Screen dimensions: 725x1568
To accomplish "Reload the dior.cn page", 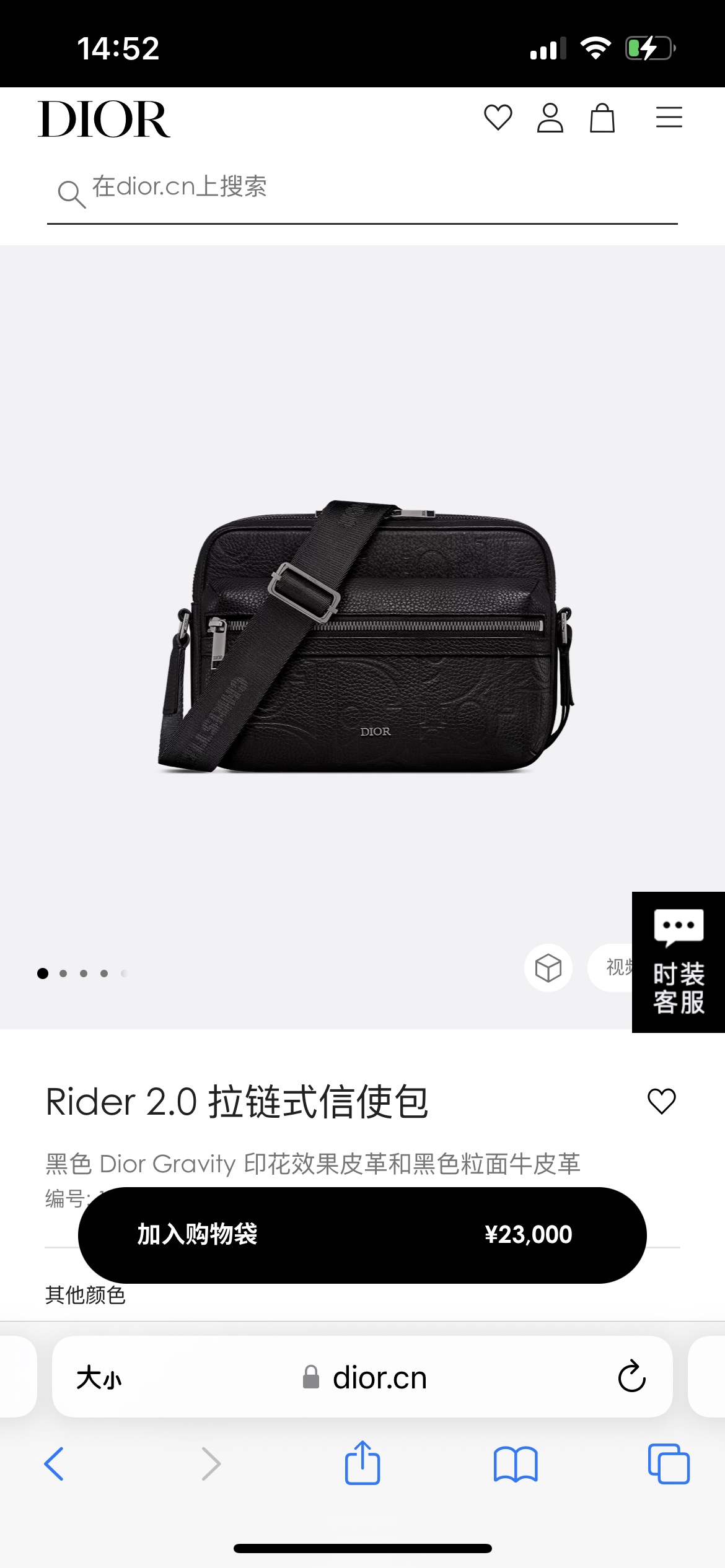I will (631, 1377).
